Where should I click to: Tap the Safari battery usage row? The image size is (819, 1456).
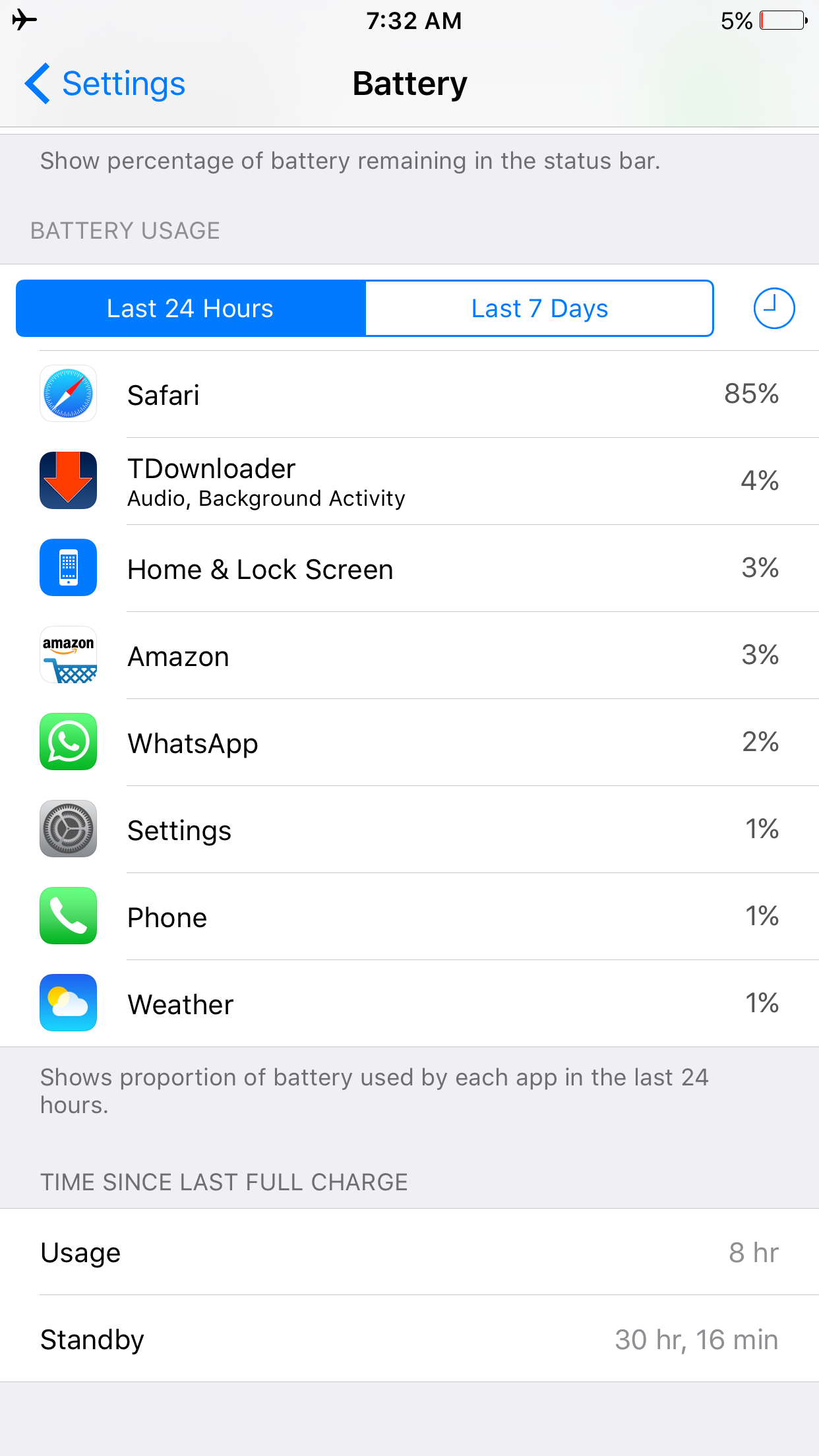409,394
